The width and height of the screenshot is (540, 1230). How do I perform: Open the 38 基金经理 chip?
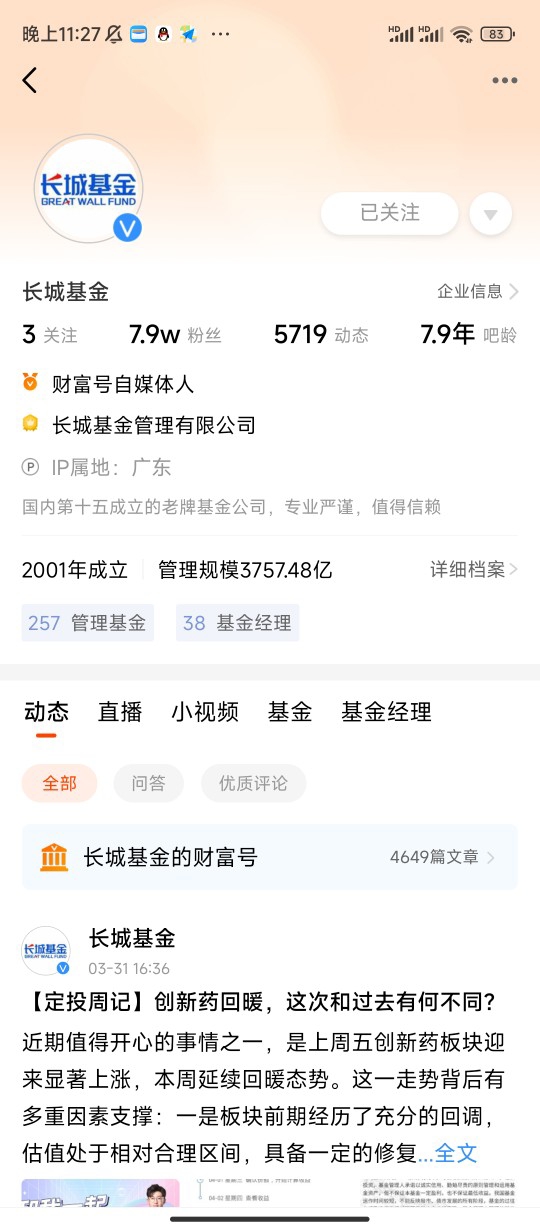237,623
